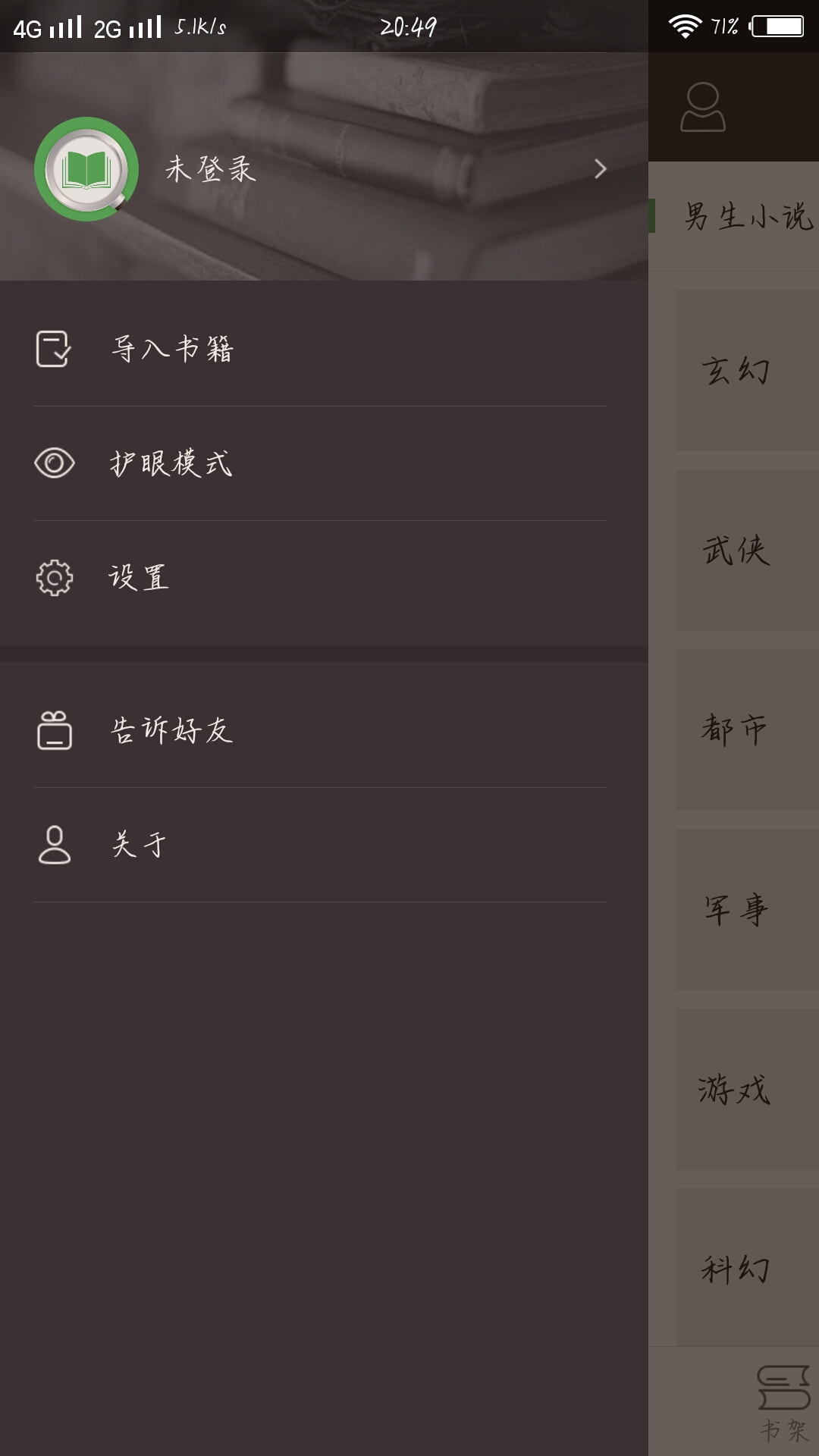Click the gift icon beside 告诉好友
This screenshot has height=1456, width=819.
coord(53,730)
